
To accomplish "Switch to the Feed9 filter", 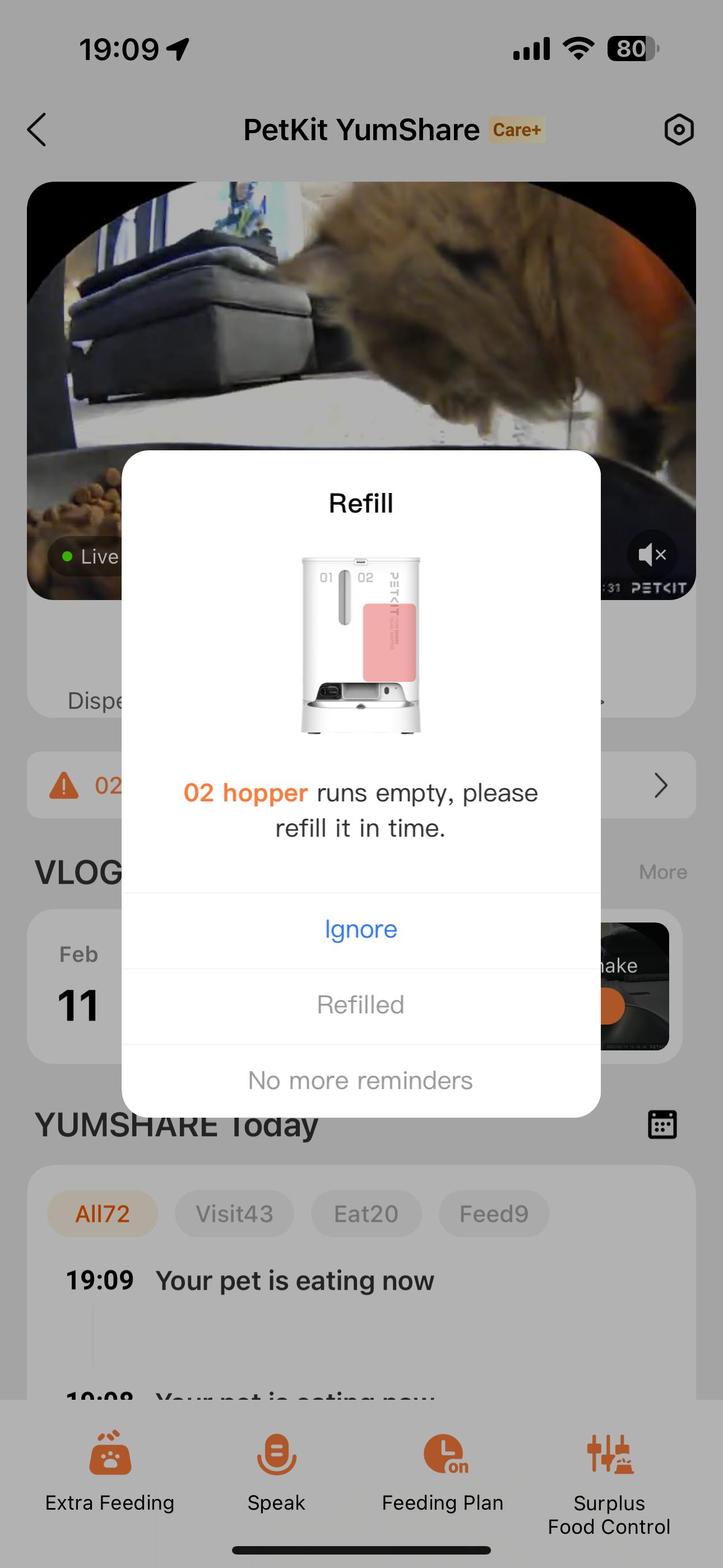I will [x=494, y=1214].
